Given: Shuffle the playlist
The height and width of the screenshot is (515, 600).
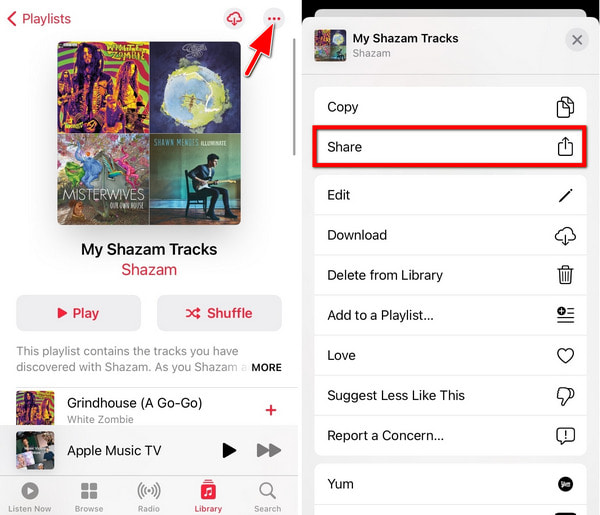Looking at the screenshot, I should (219, 313).
